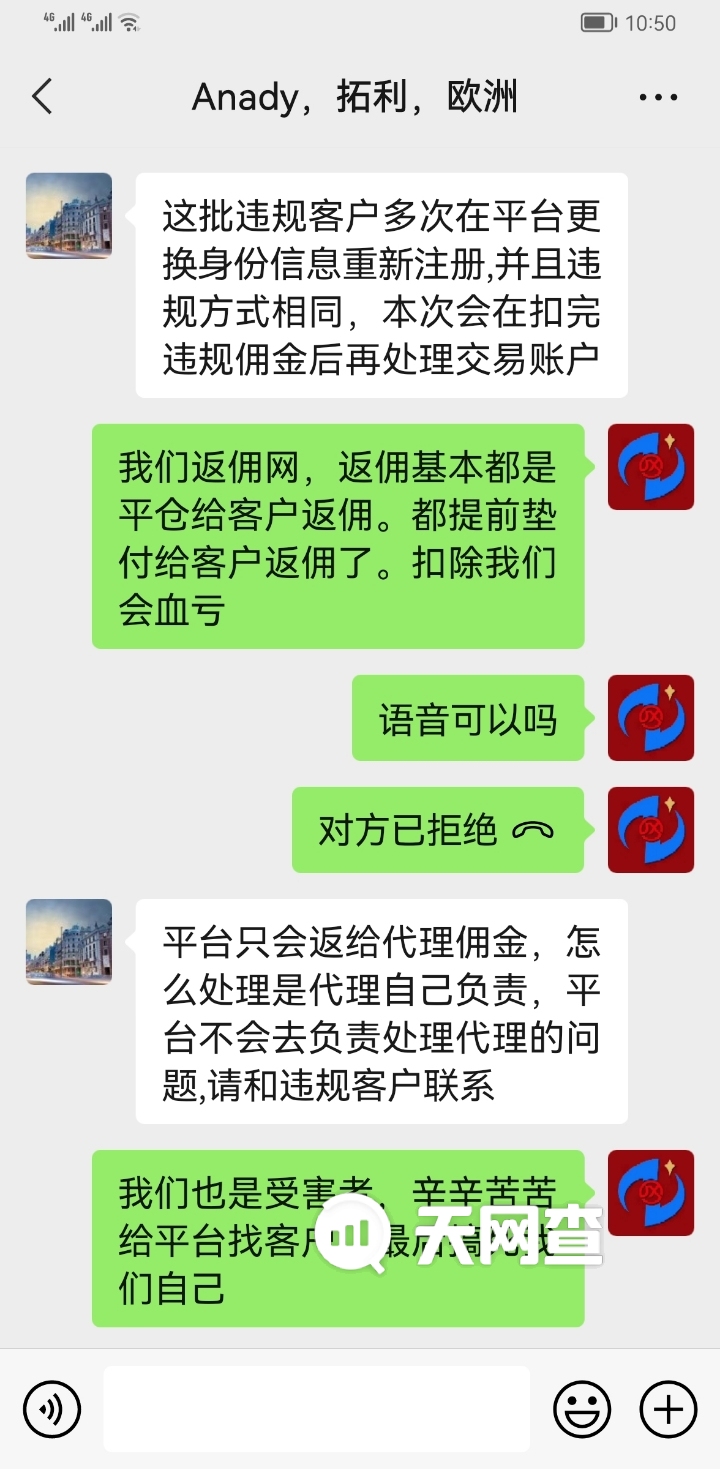Go back from the chat

coord(42,97)
